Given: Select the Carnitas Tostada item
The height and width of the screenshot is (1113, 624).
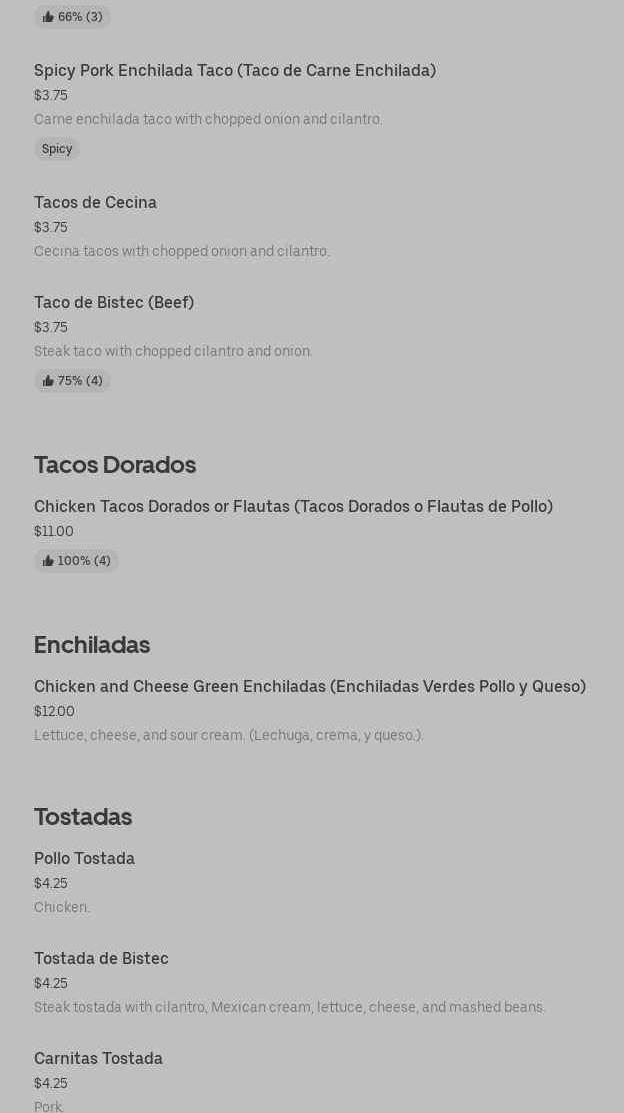Looking at the screenshot, I should click(98, 1059).
